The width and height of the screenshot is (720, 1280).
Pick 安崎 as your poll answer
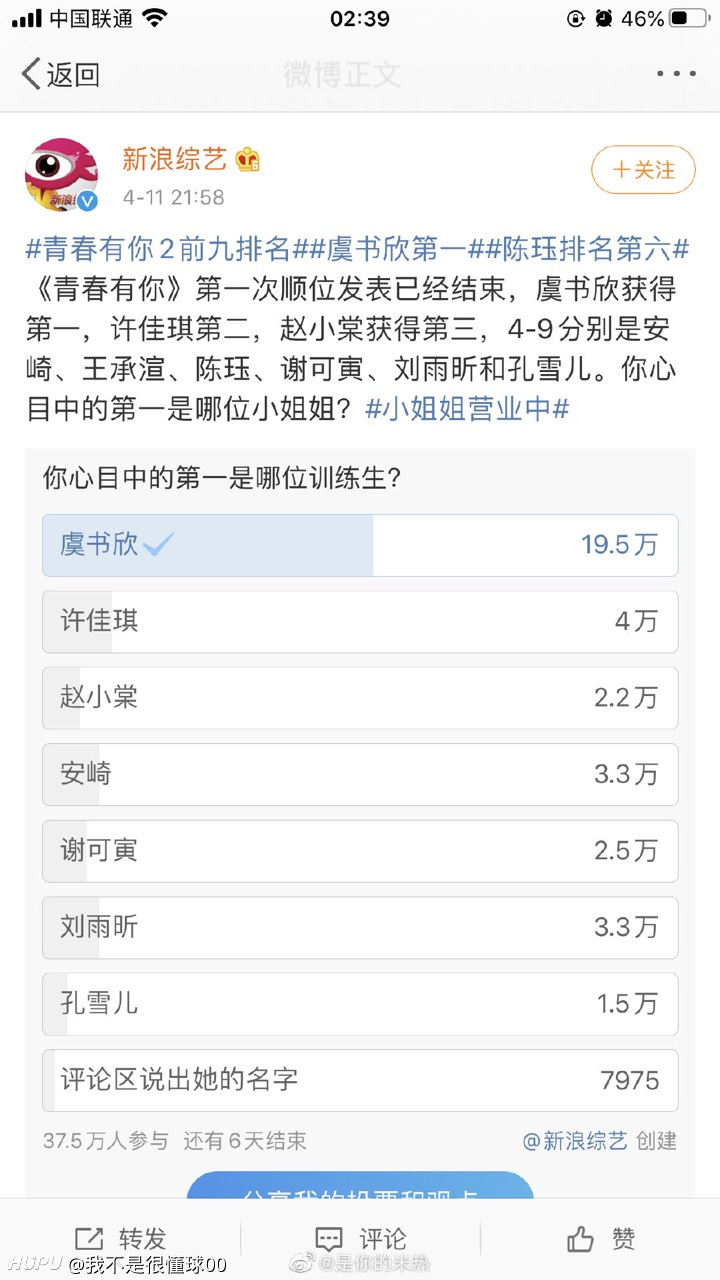pyautogui.click(x=360, y=774)
